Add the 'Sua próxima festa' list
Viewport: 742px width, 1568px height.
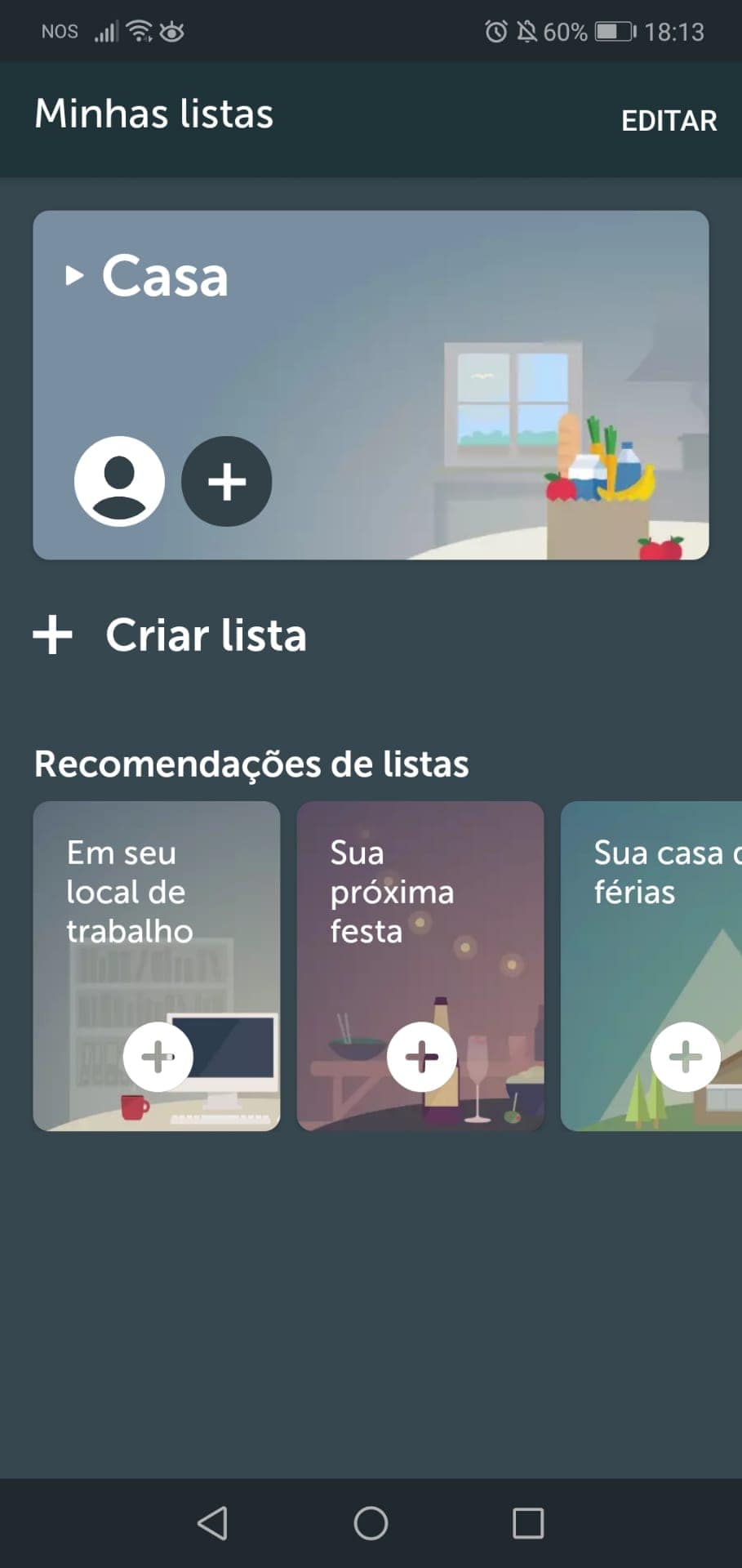point(421,1056)
